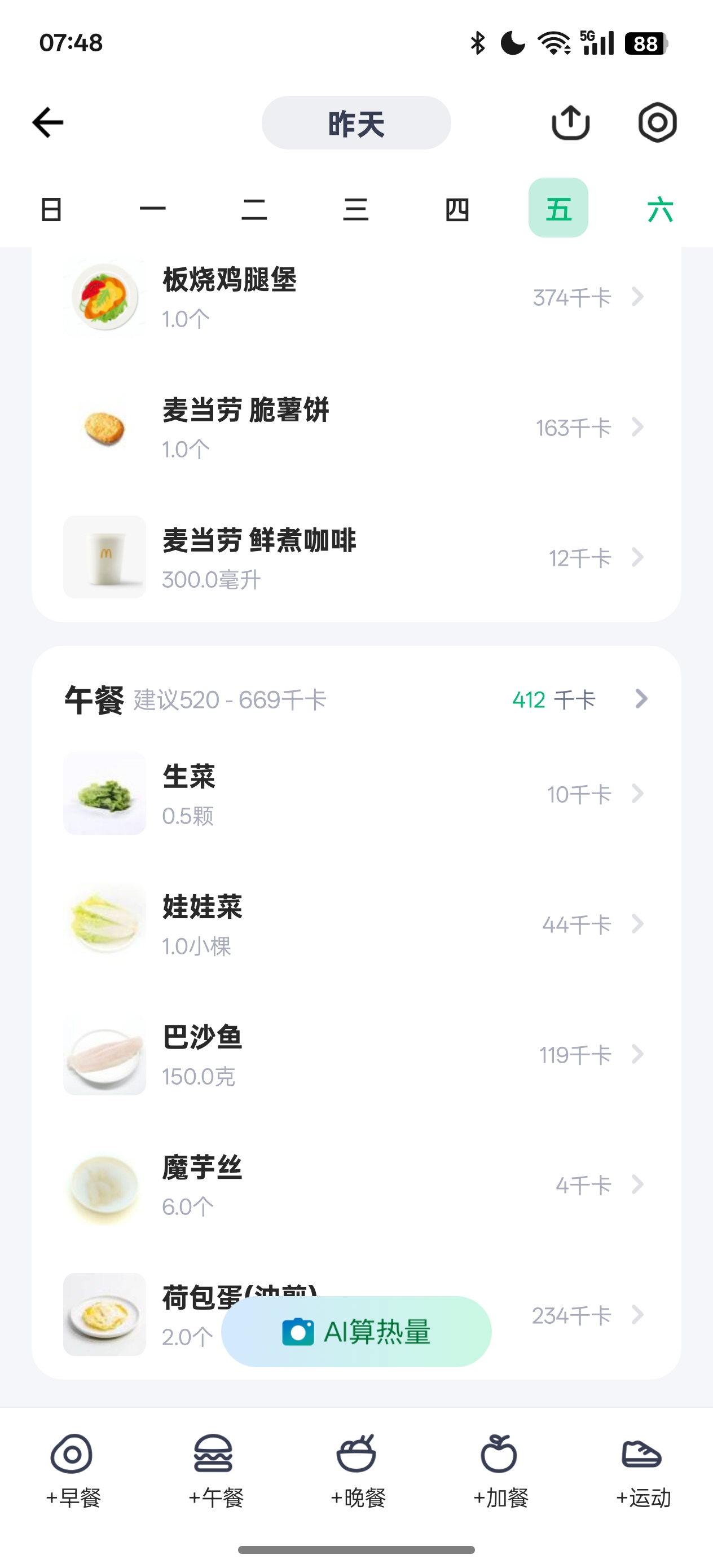Switch to 六 day tab
Viewport: 713px width, 1568px height.
(x=659, y=209)
